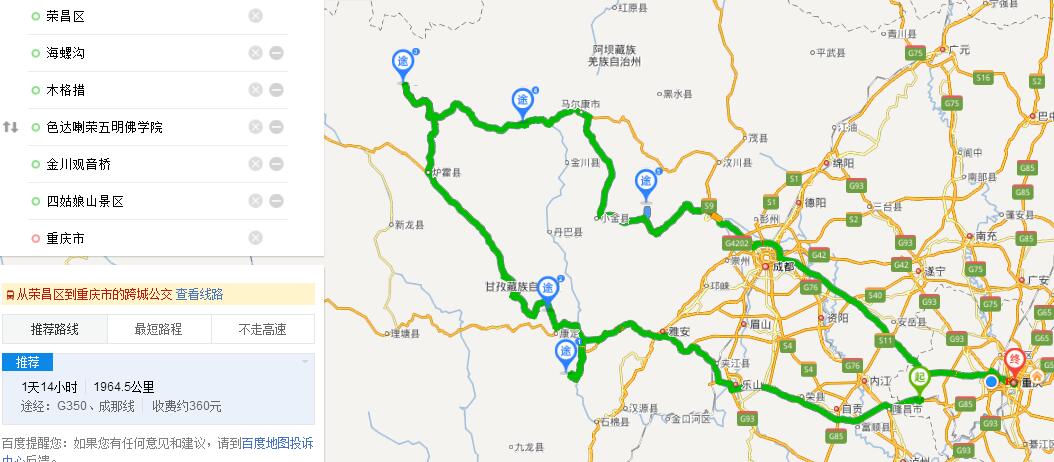
Task: Expand the recommended route details arrow
Action: (305, 360)
